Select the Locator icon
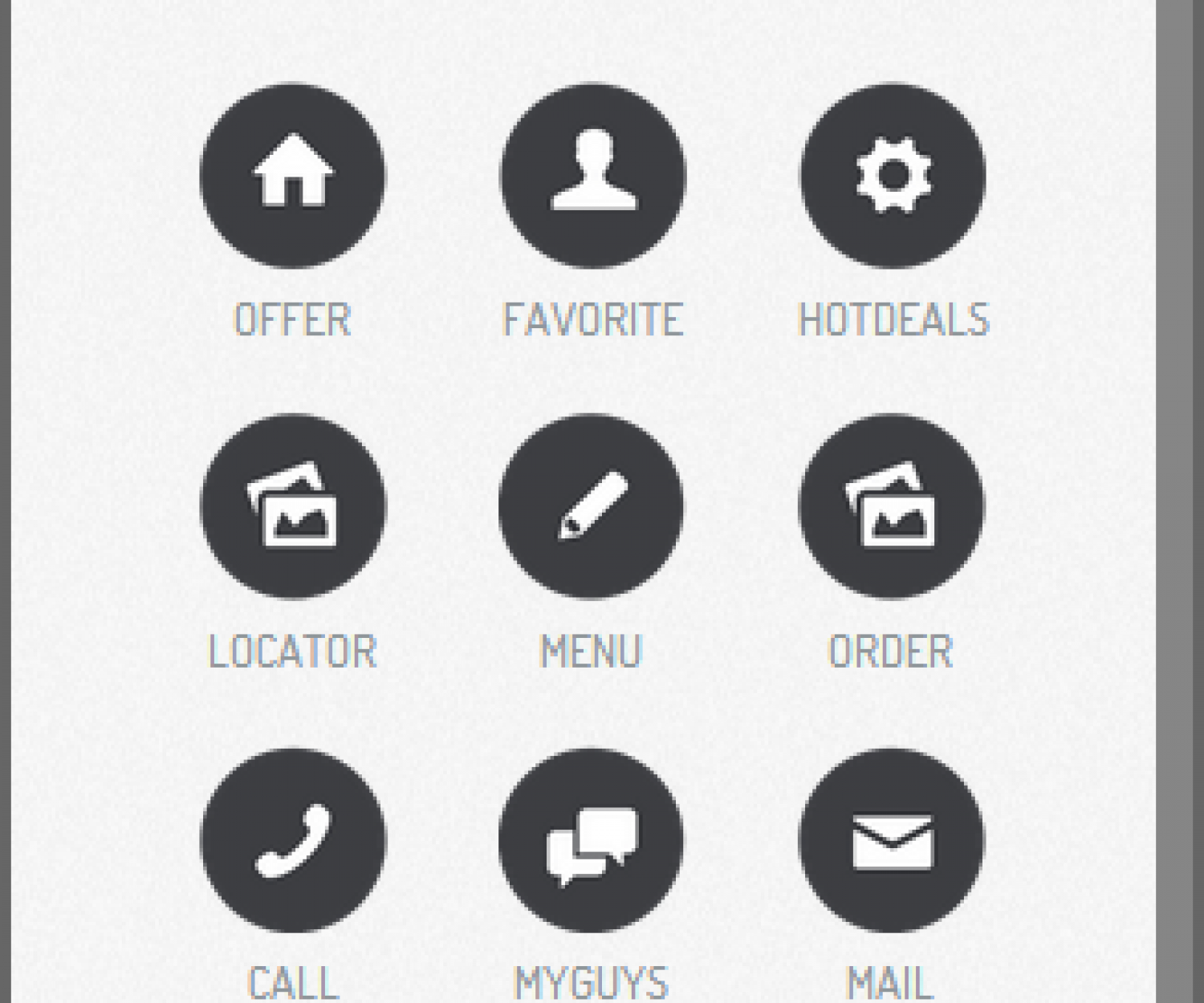This screenshot has width=1204, height=1003. coord(292,507)
